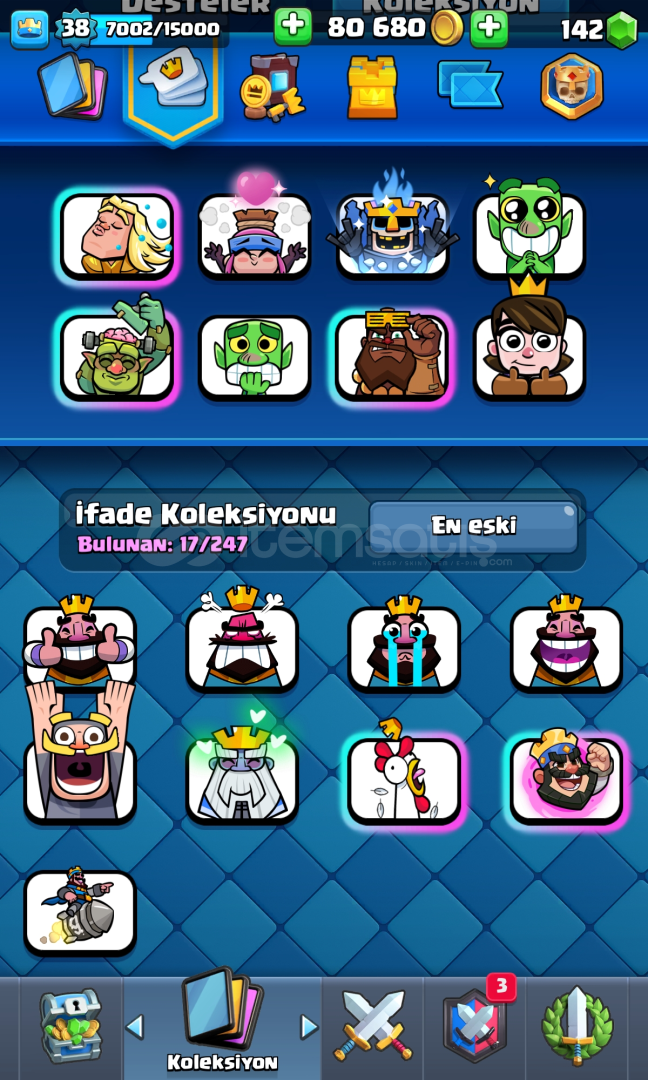Open the king level profile icon
This screenshot has height=1080, width=648.
pyautogui.click(x=30, y=30)
